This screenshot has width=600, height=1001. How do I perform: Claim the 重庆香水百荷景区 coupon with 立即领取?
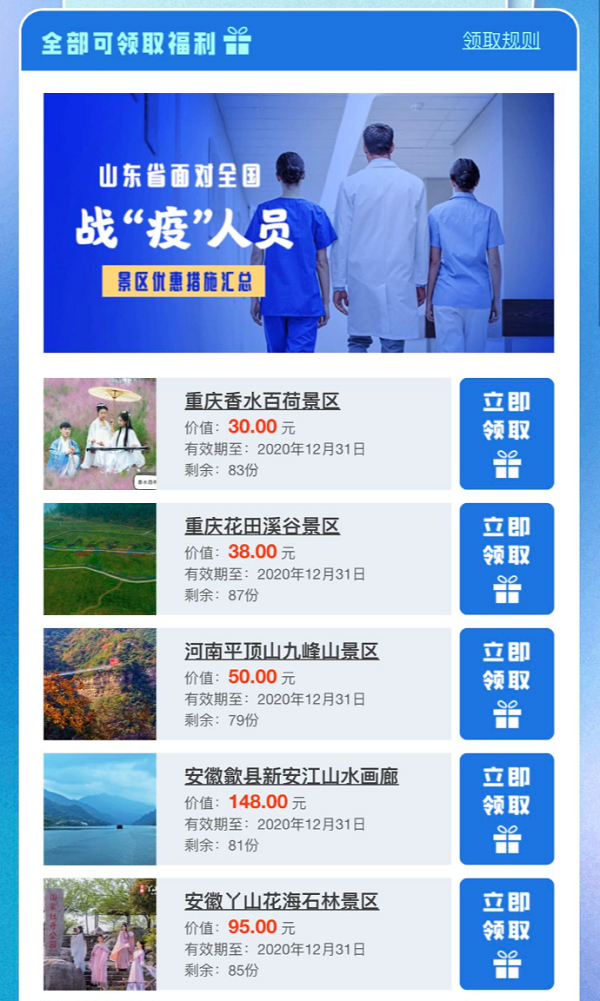click(x=507, y=434)
